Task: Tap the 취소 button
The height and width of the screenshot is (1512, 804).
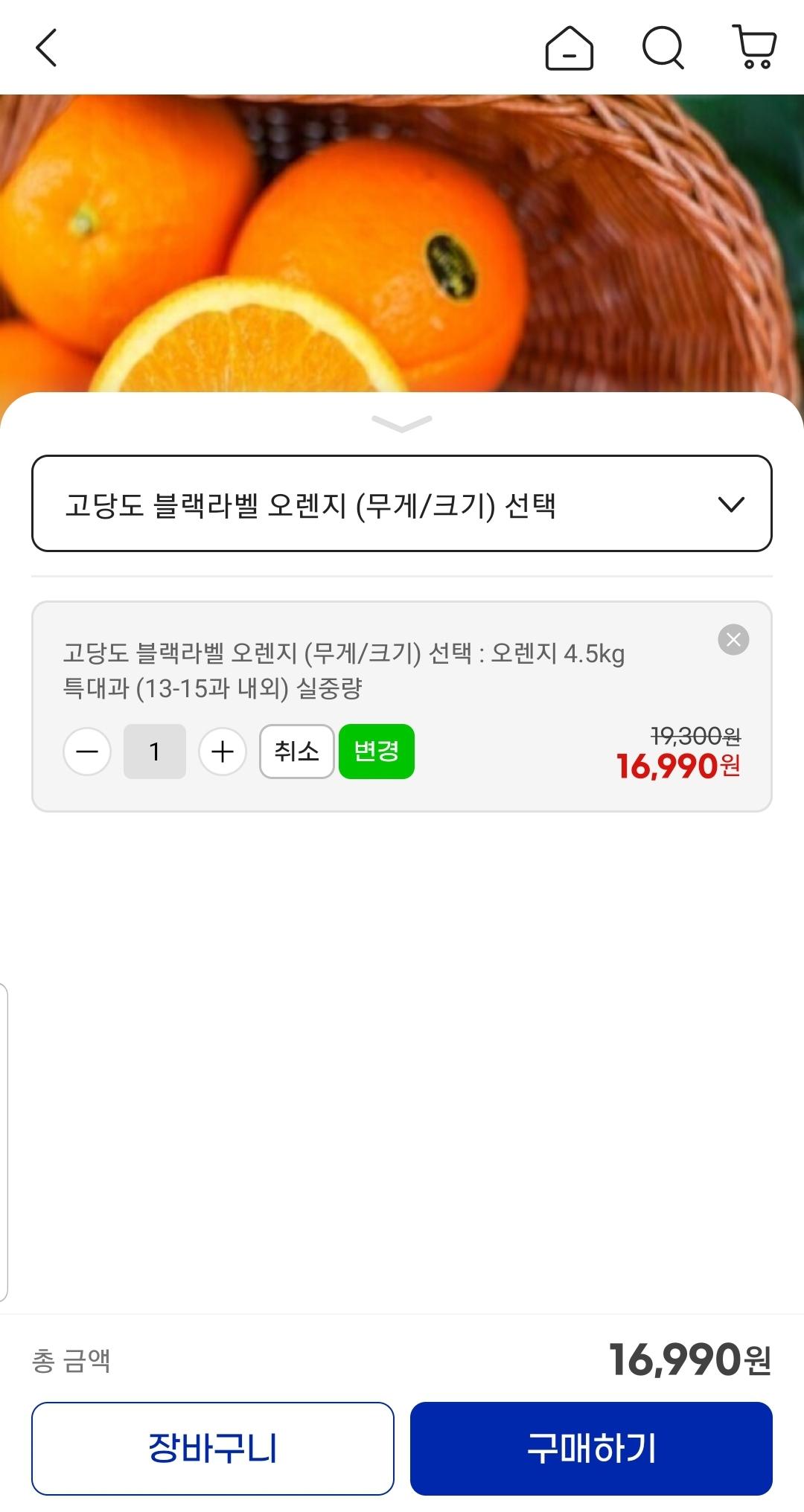Action: (296, 752)
